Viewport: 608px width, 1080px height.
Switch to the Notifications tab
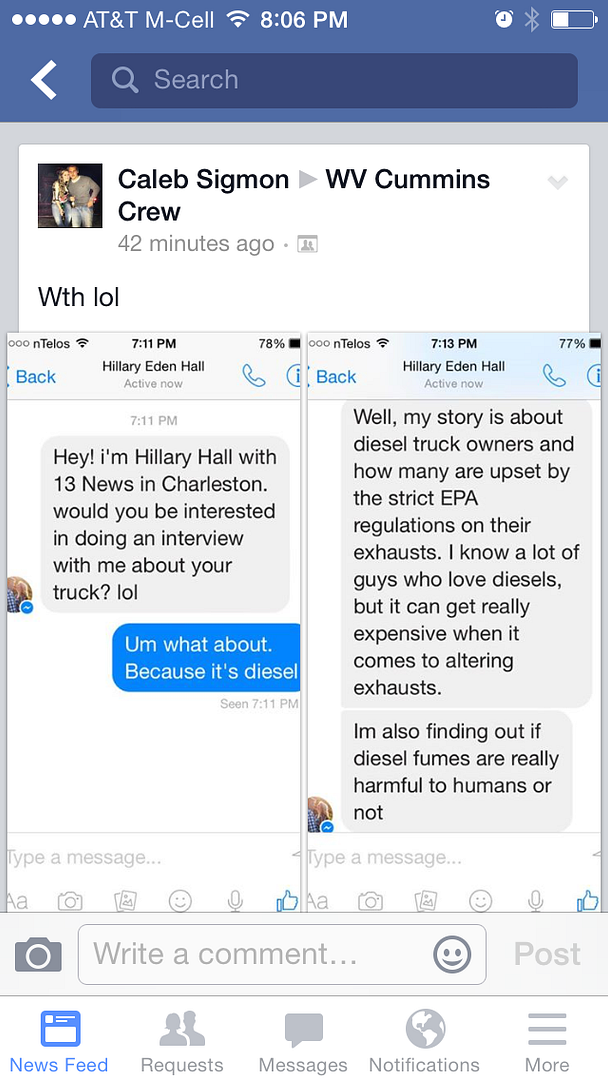(x=424, y=1040)
